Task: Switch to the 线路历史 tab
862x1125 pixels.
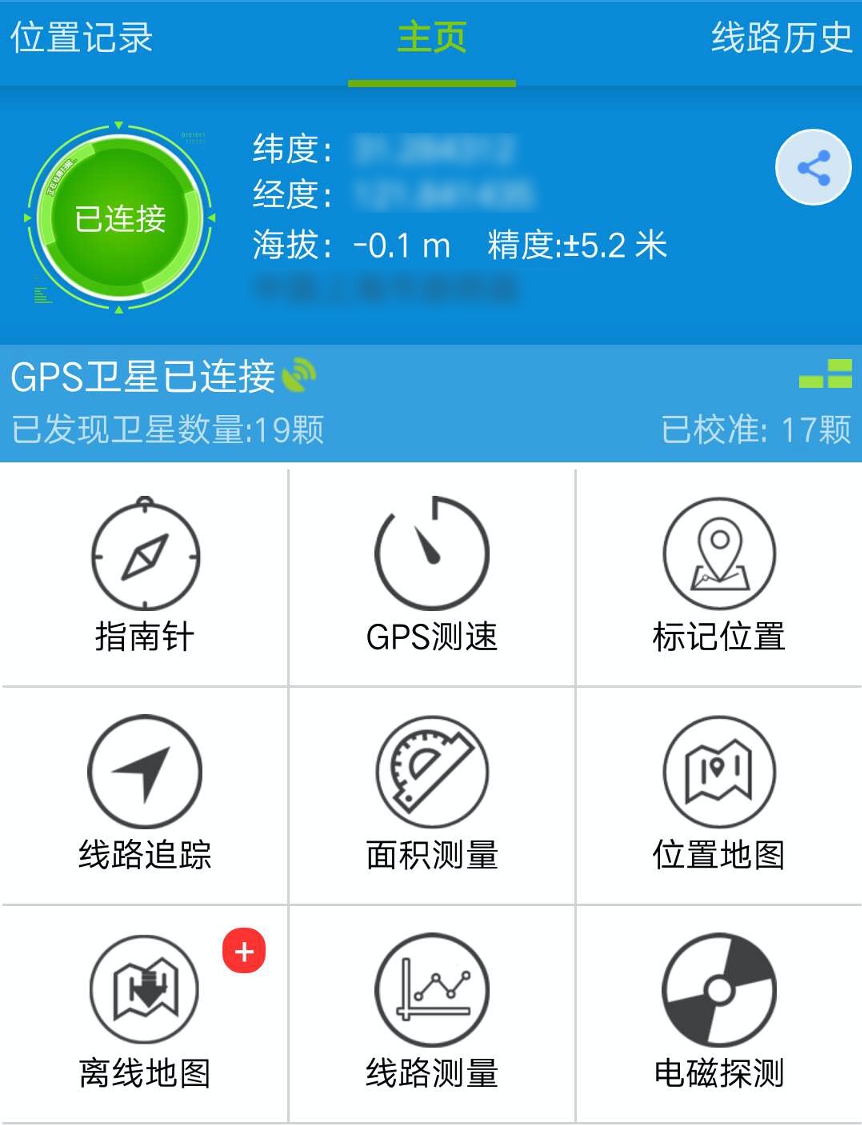Action: pos(781,38)
